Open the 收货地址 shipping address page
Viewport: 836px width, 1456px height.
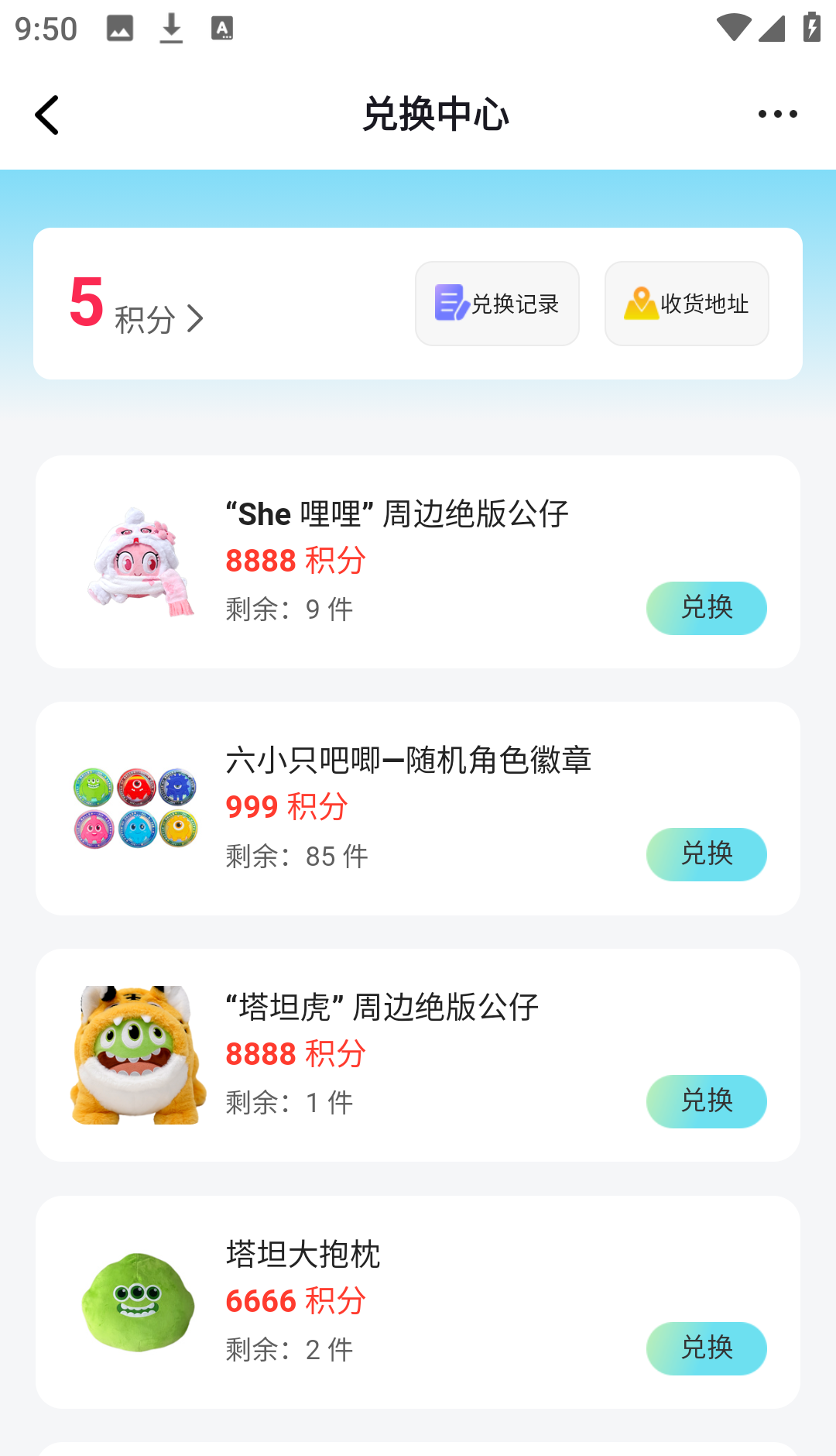(686, 303)
